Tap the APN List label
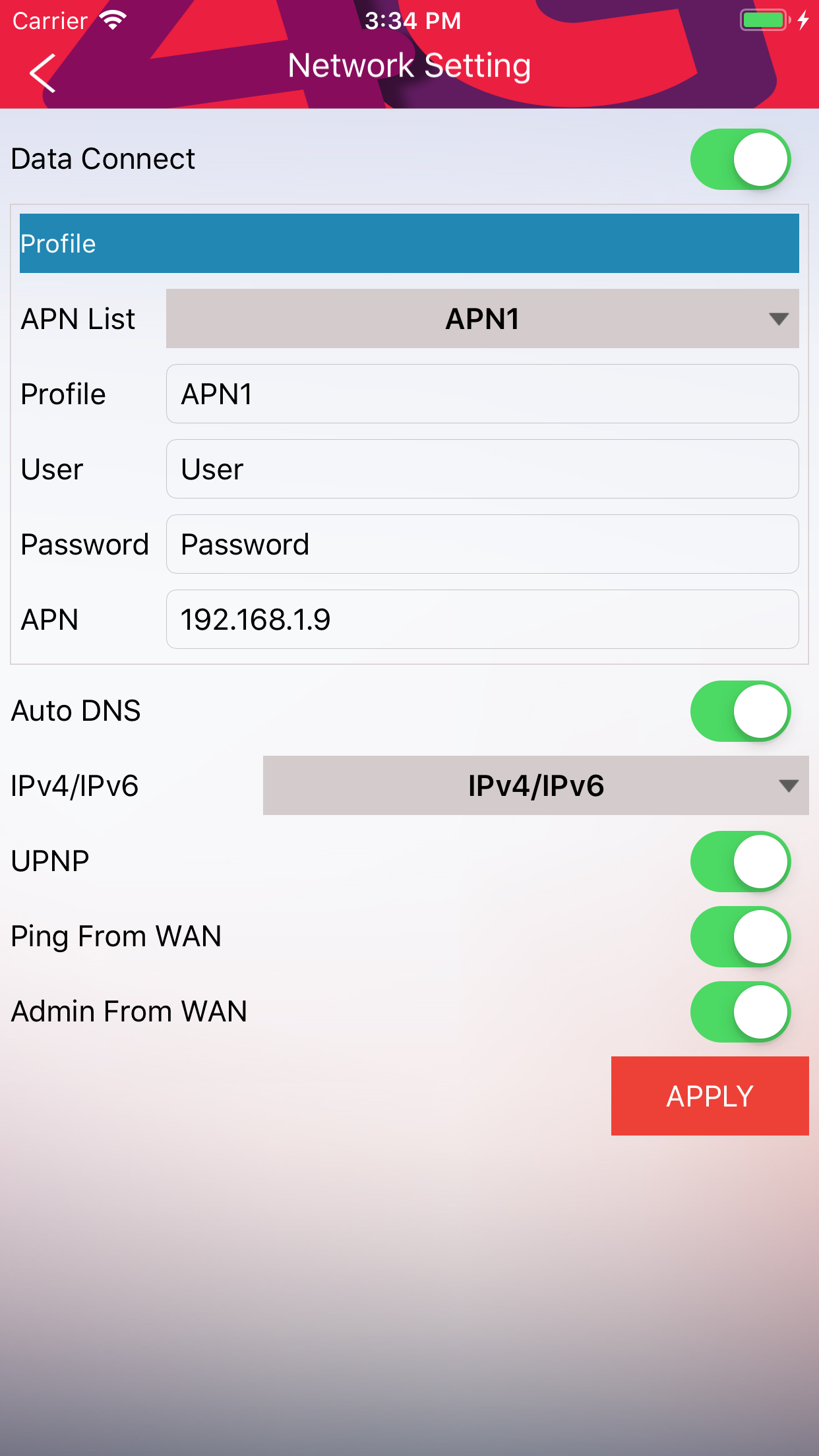This screenshot has width=819, height=1456. [x=78, y=318]
